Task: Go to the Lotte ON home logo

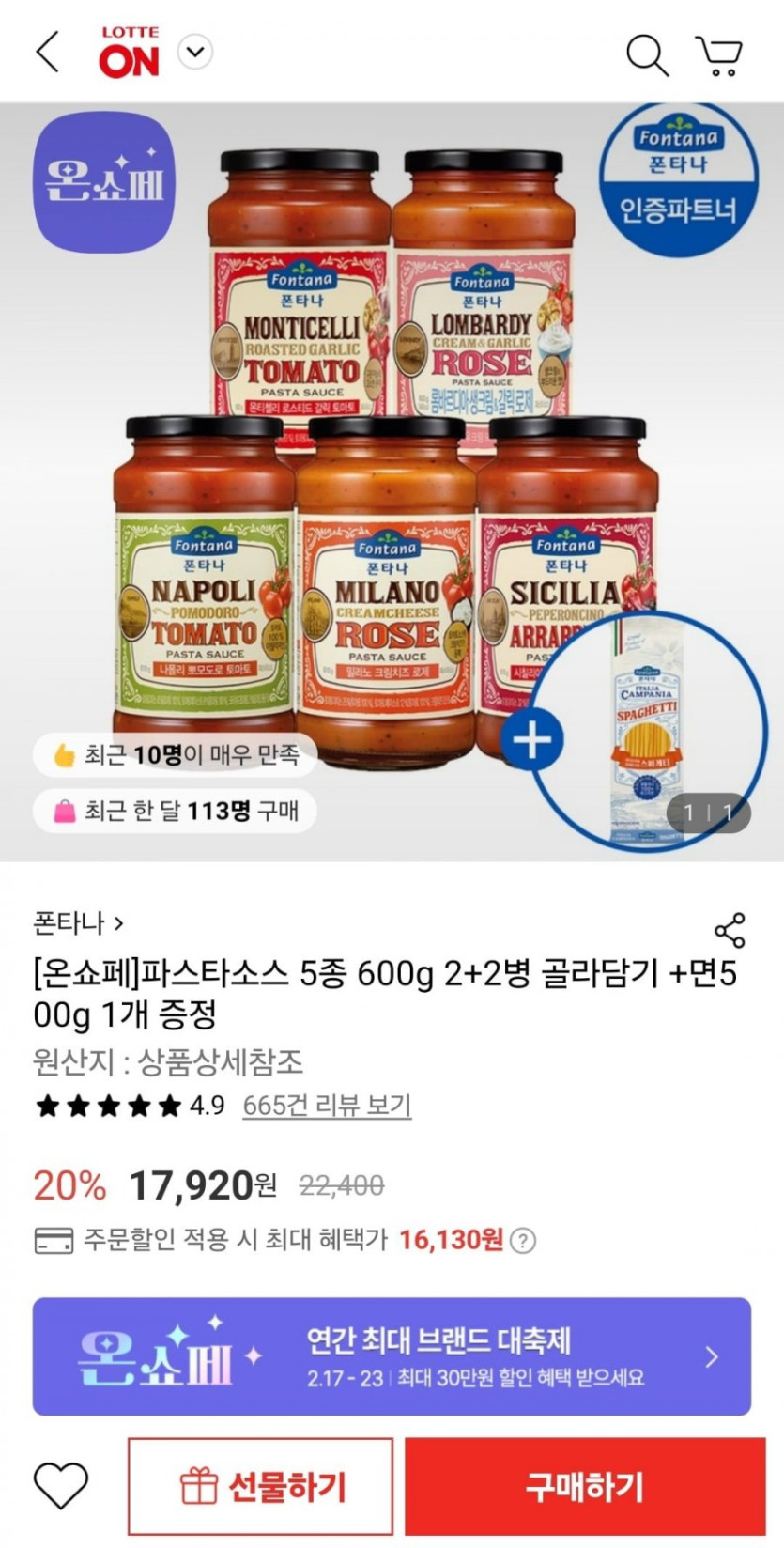Action: (130, 53)
